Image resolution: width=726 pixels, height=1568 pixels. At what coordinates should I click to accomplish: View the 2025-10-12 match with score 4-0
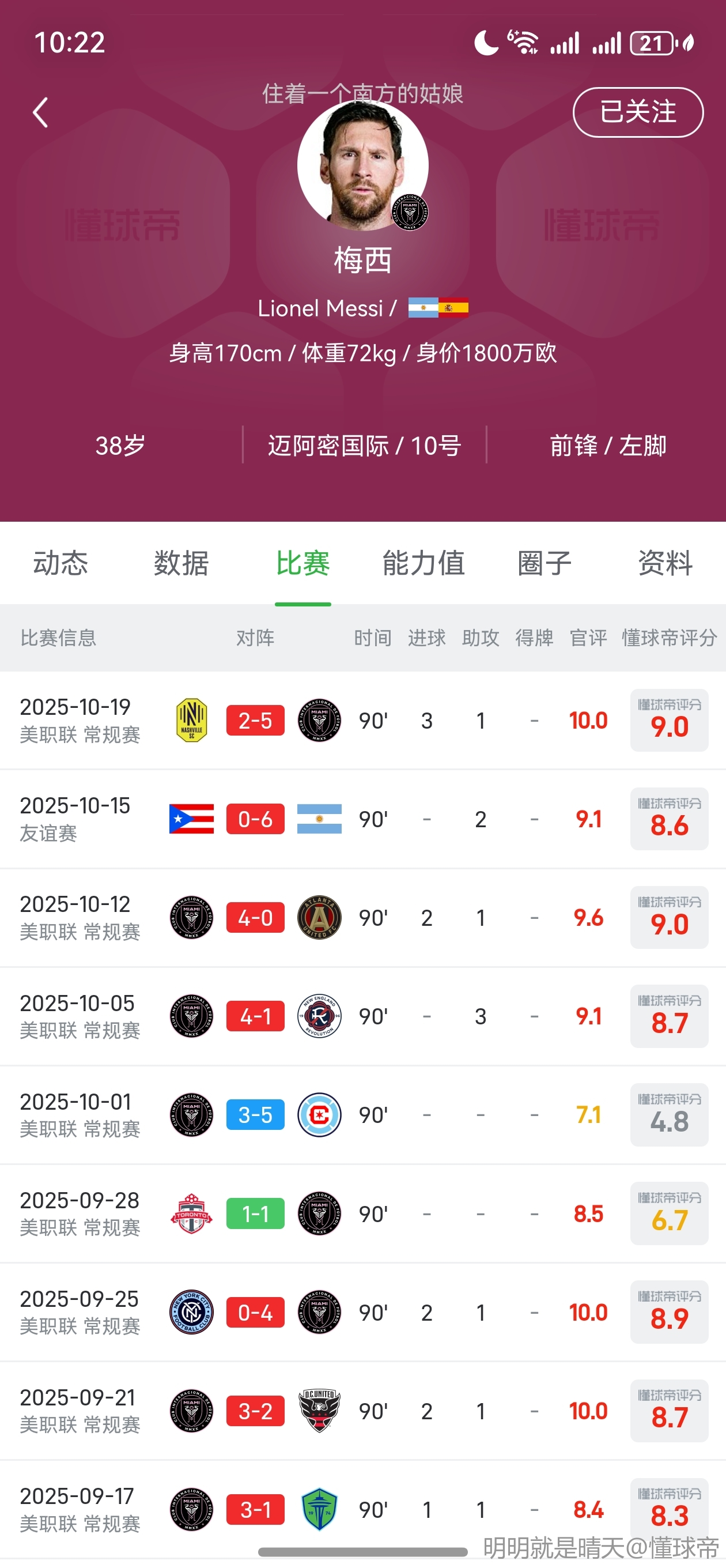pyautogui.click(x=255, y=918)
